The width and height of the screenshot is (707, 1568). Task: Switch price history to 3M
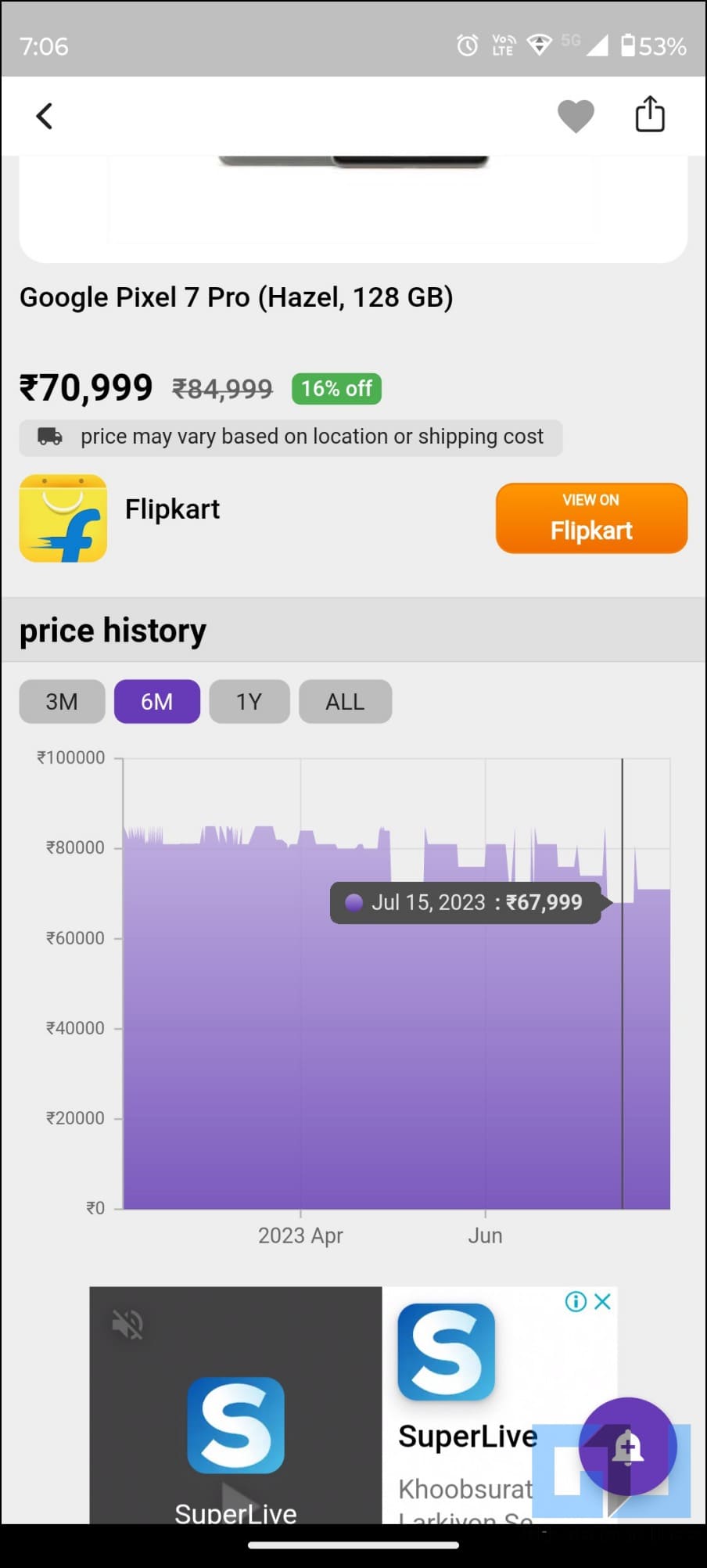(62, 701)
